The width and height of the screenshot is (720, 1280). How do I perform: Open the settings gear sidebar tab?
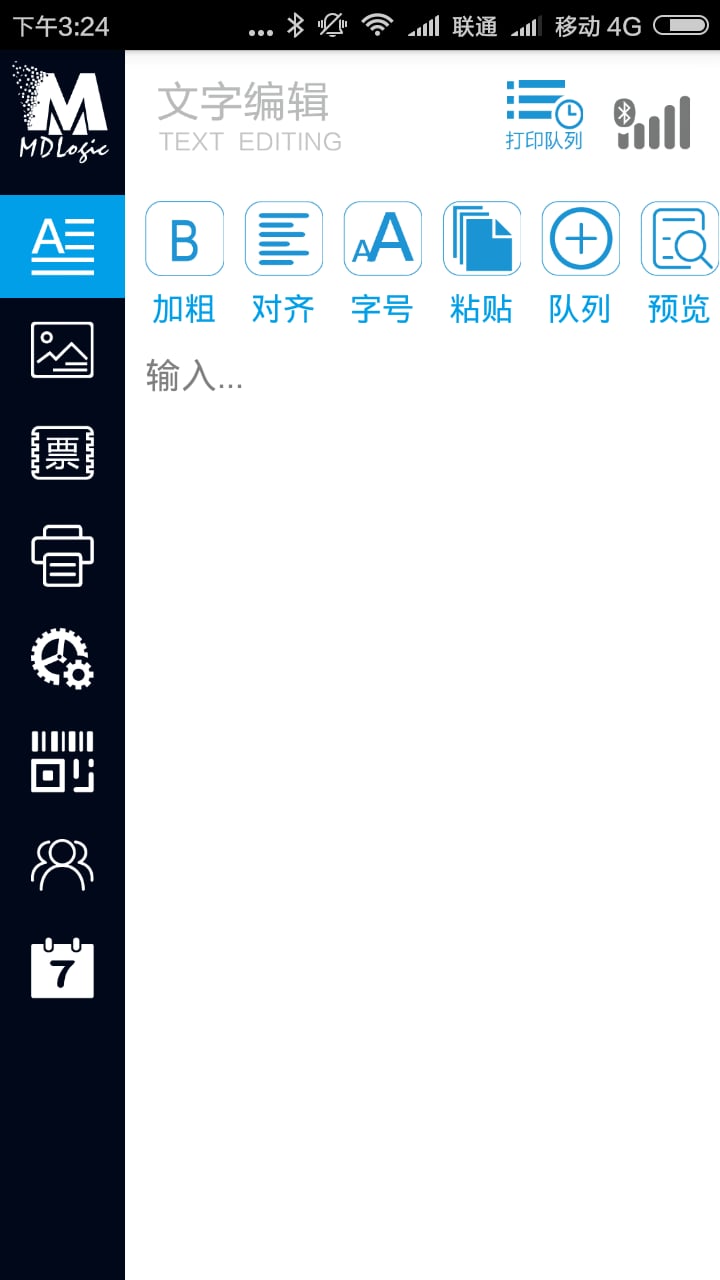pyautogui.click(x=62, y=658)
